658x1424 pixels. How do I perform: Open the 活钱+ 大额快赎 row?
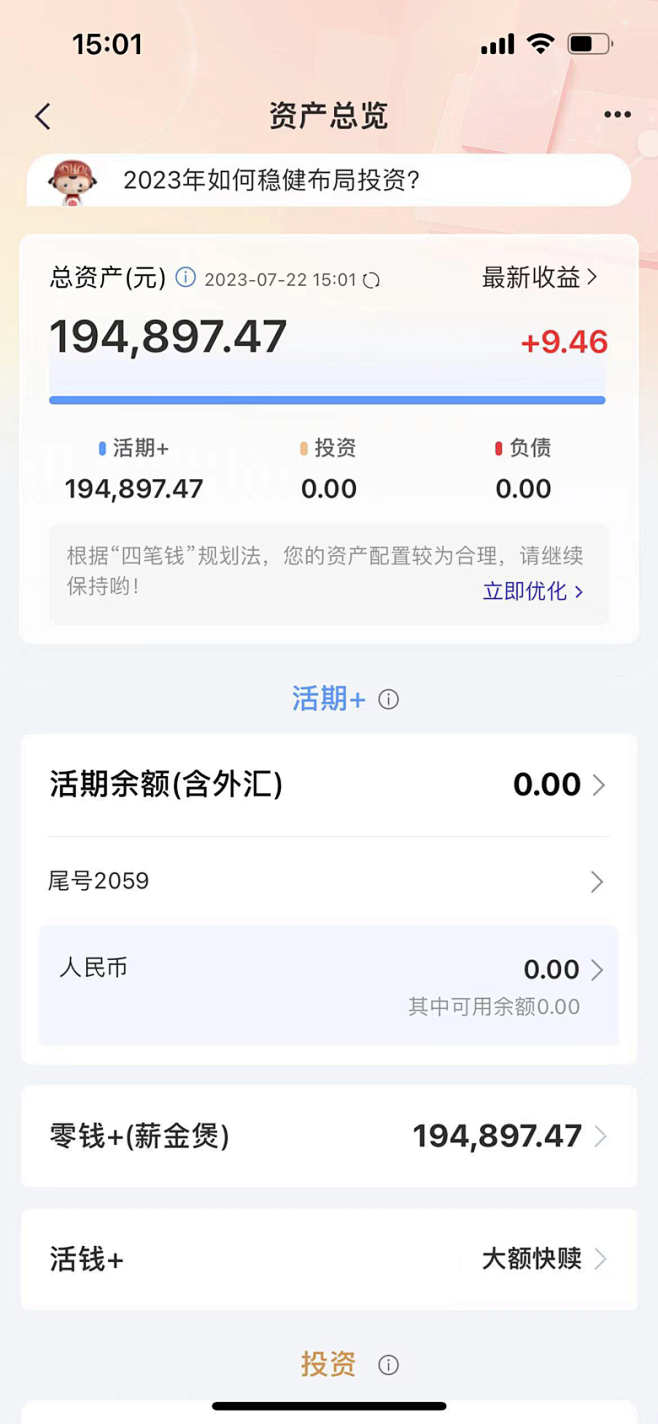click(x=328, y=1259)
